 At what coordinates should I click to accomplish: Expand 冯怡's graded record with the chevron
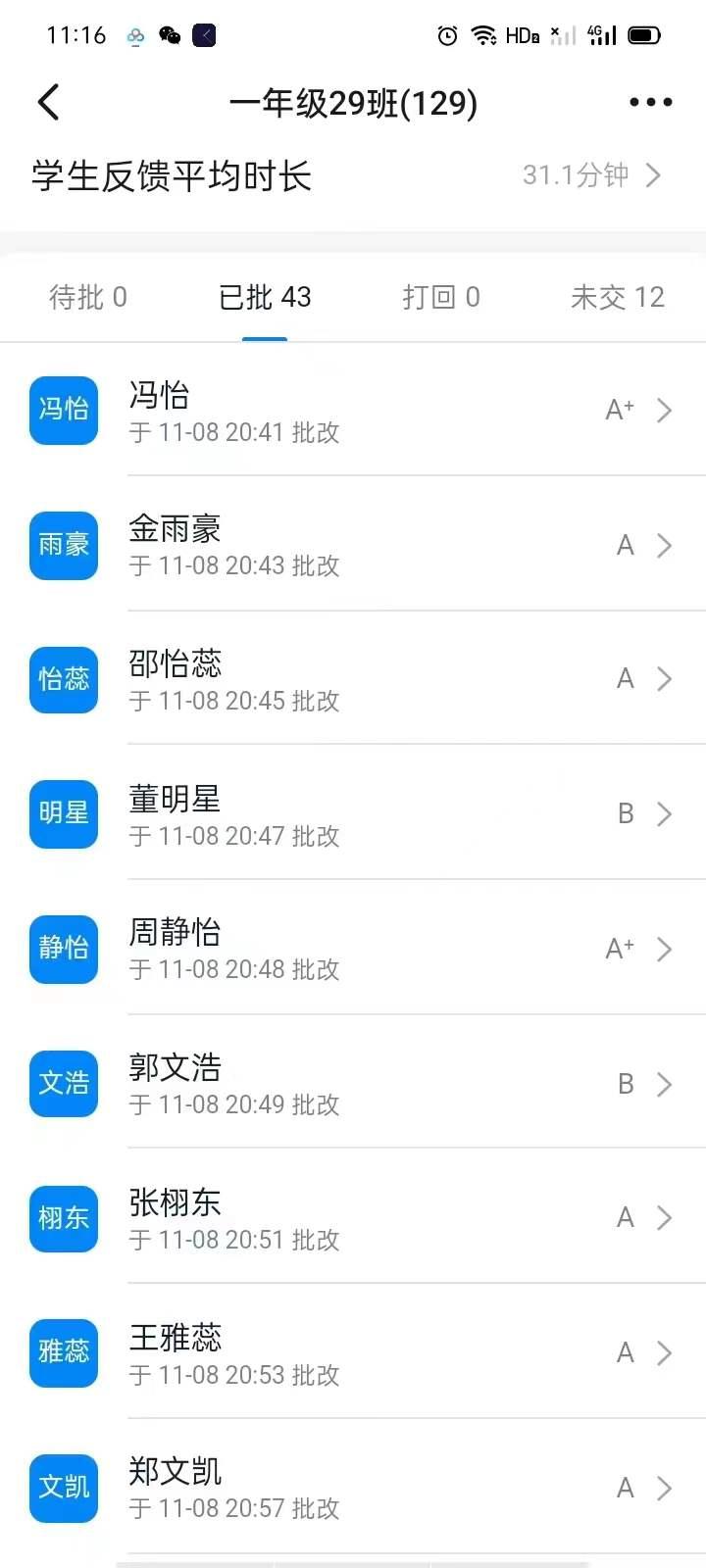point(666,412)
